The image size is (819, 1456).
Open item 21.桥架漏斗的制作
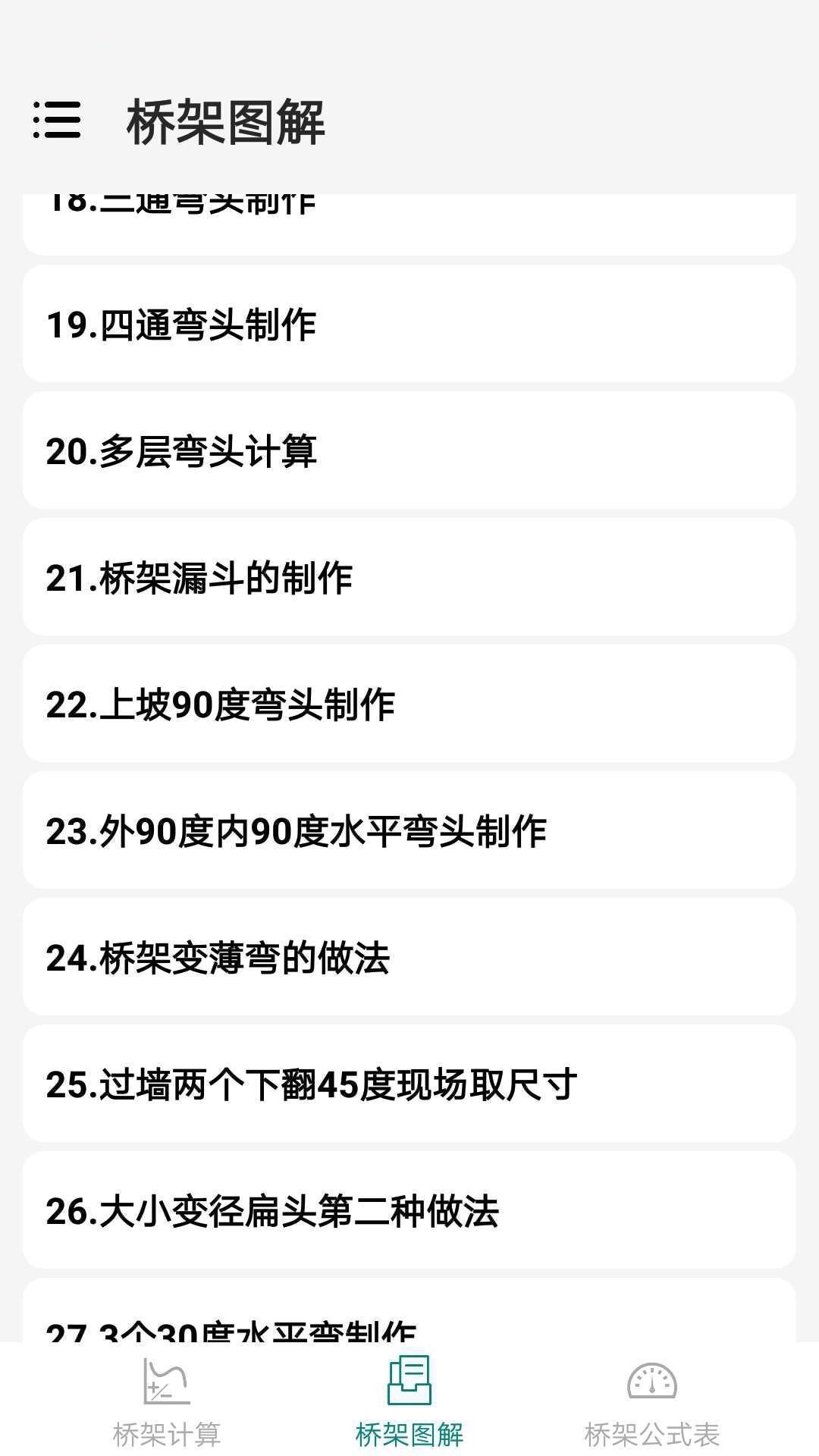409,578
